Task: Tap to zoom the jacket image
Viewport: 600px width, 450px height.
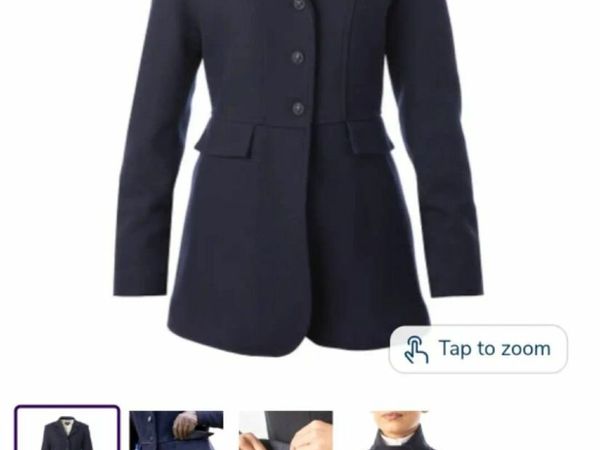Action: coord(478,349)
